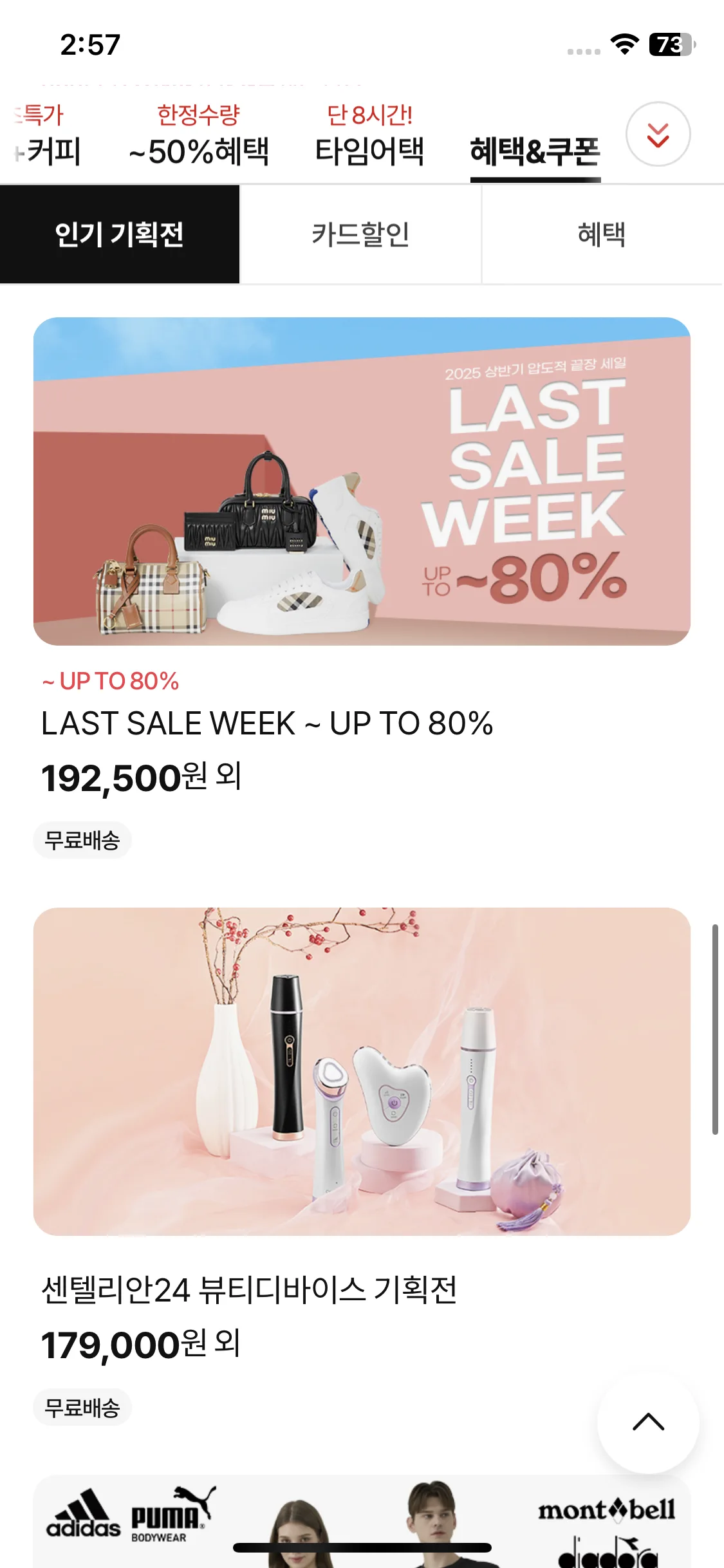Image resolution: width=724 pixels, height=1568 pixels.
Task: Switch to the 혜택 sub-tab
Action: [602, 234]
